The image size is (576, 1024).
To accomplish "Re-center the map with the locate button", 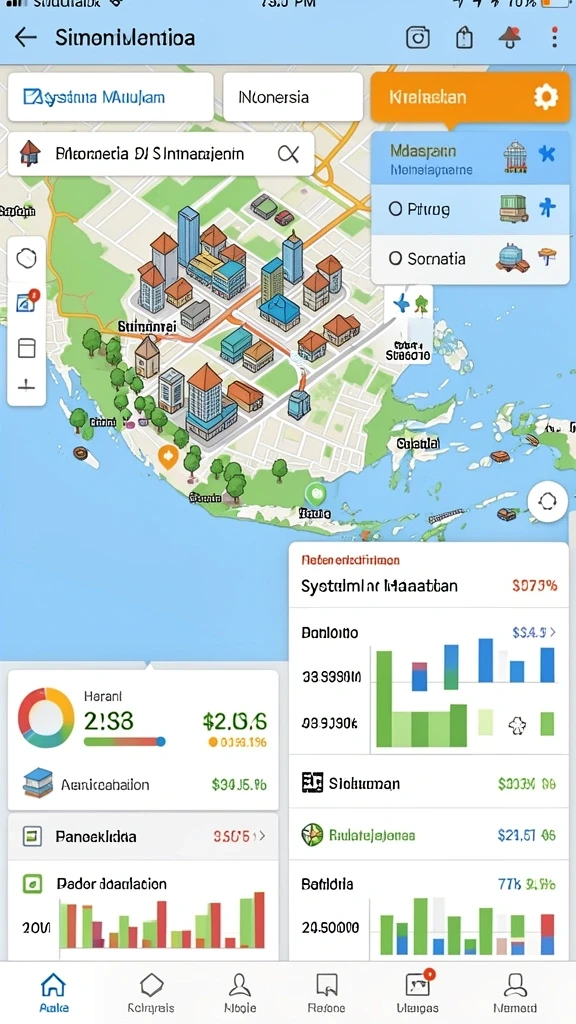I will [547, 502].
